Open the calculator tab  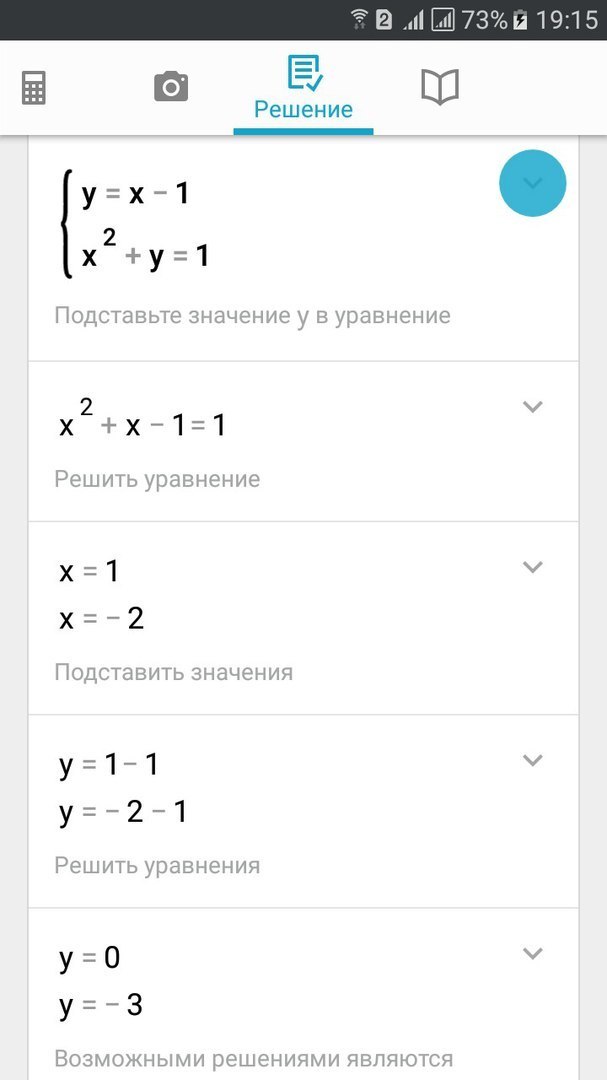tap(34, 88)
